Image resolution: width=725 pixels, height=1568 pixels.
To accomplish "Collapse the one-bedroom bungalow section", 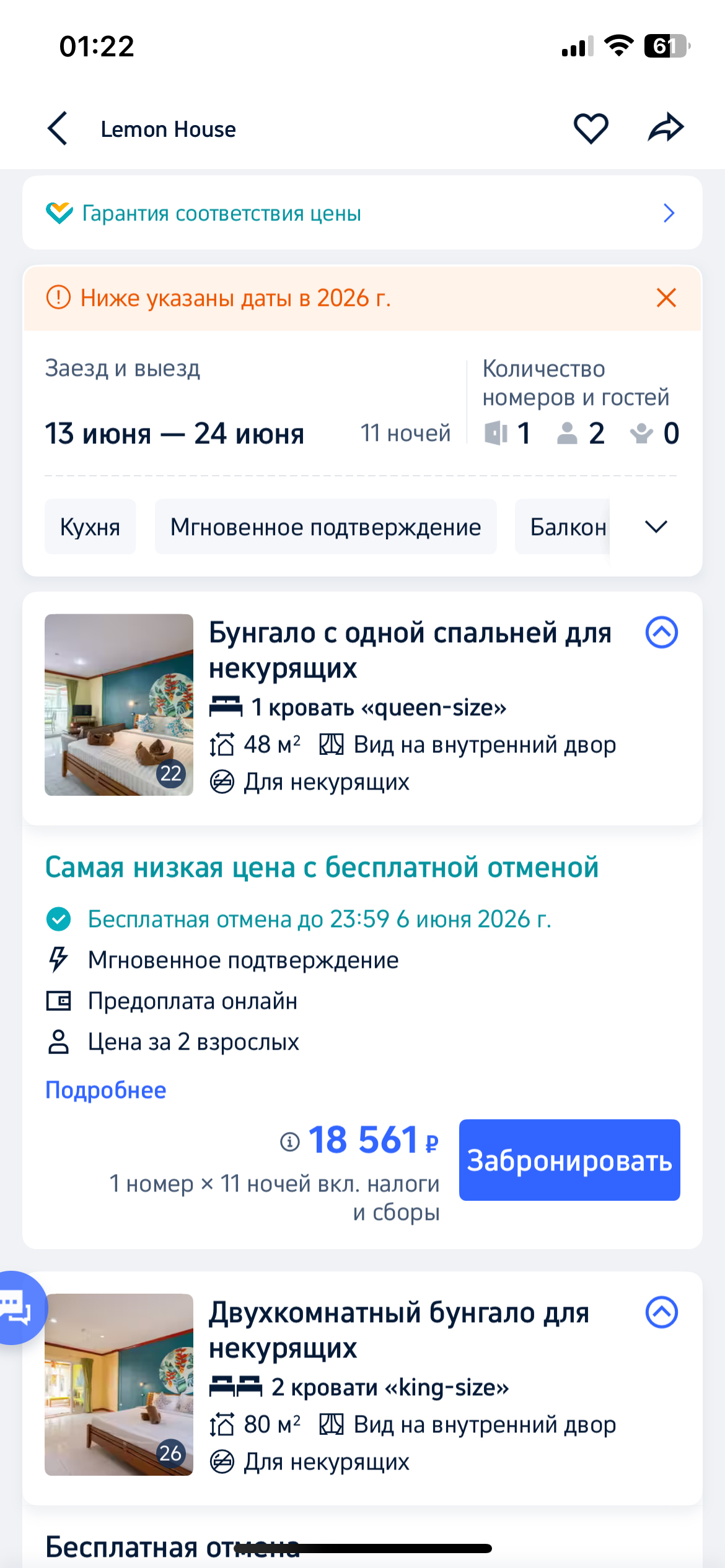I will (661, 632).
